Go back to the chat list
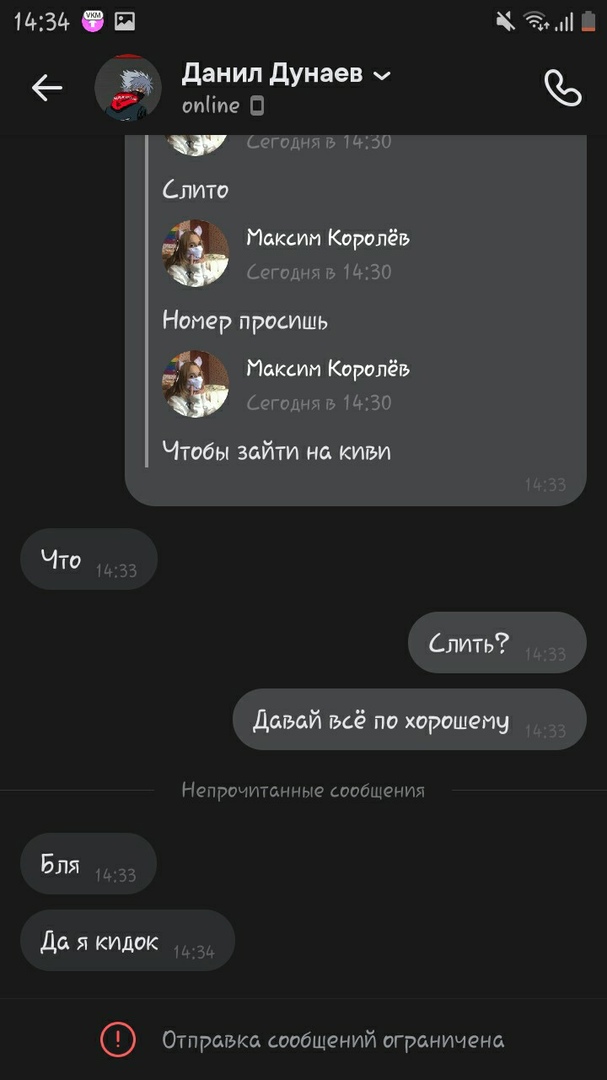 47,88
